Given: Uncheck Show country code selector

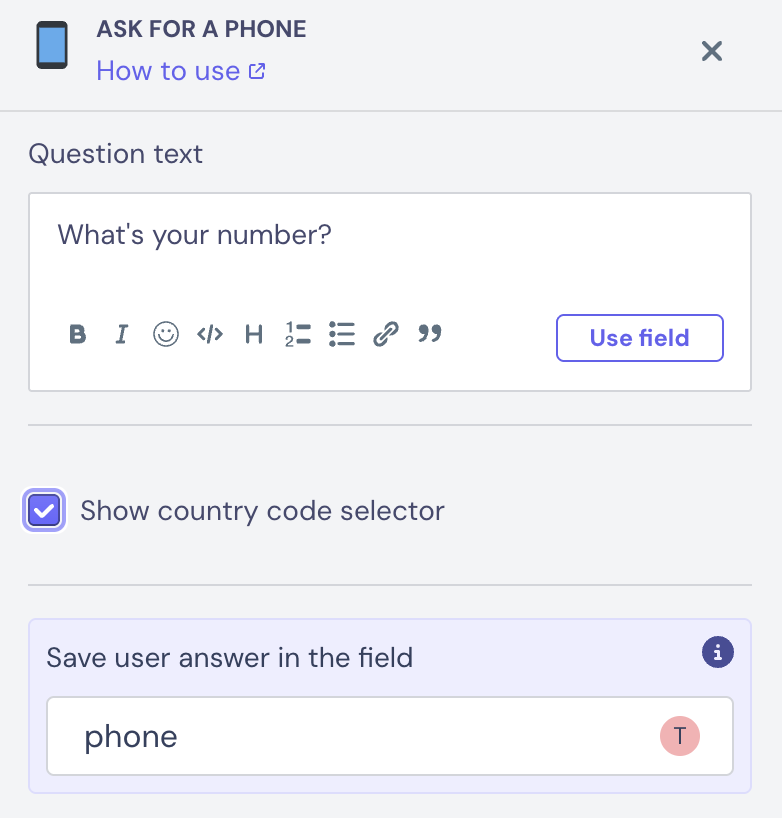Looking at the screenshot, I should click(x=45, y=511).
